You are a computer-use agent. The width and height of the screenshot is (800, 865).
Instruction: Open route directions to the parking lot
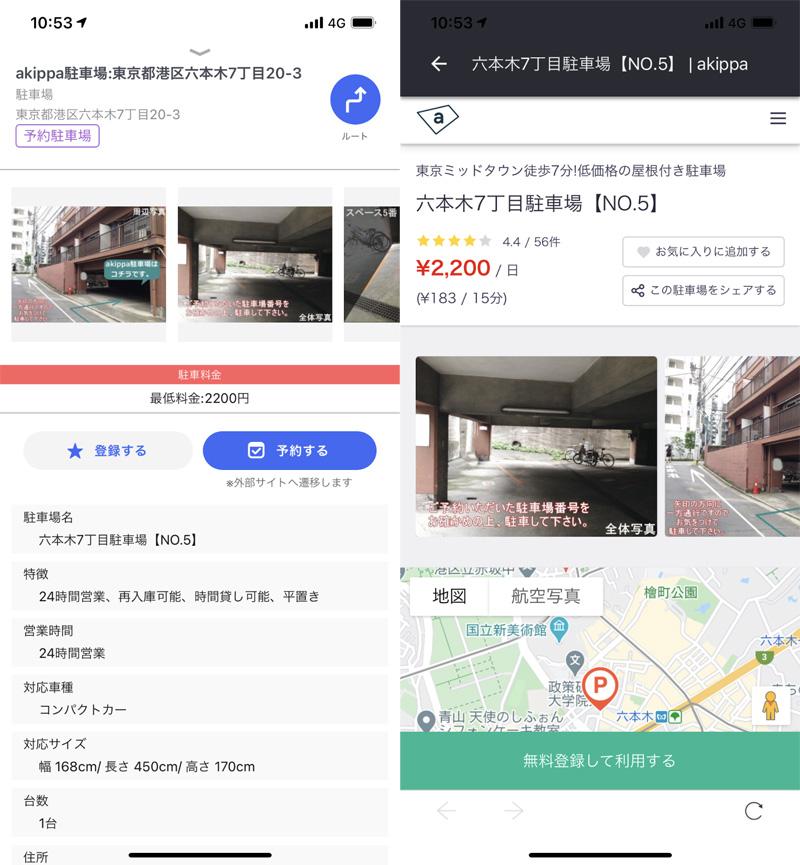[x=355, y=100]
